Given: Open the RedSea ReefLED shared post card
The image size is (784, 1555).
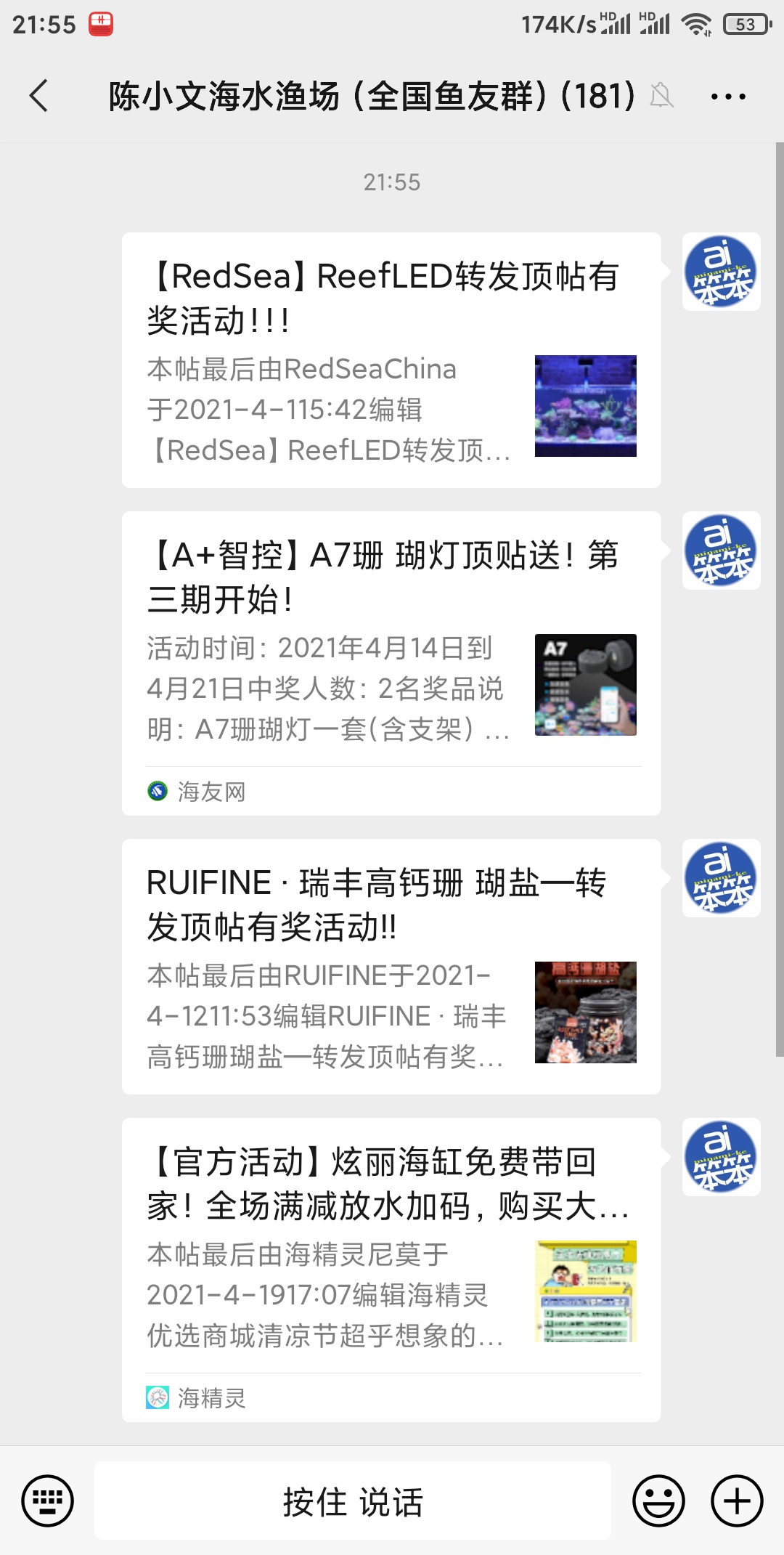Looking at the screenshot, I should click(391, 360).
